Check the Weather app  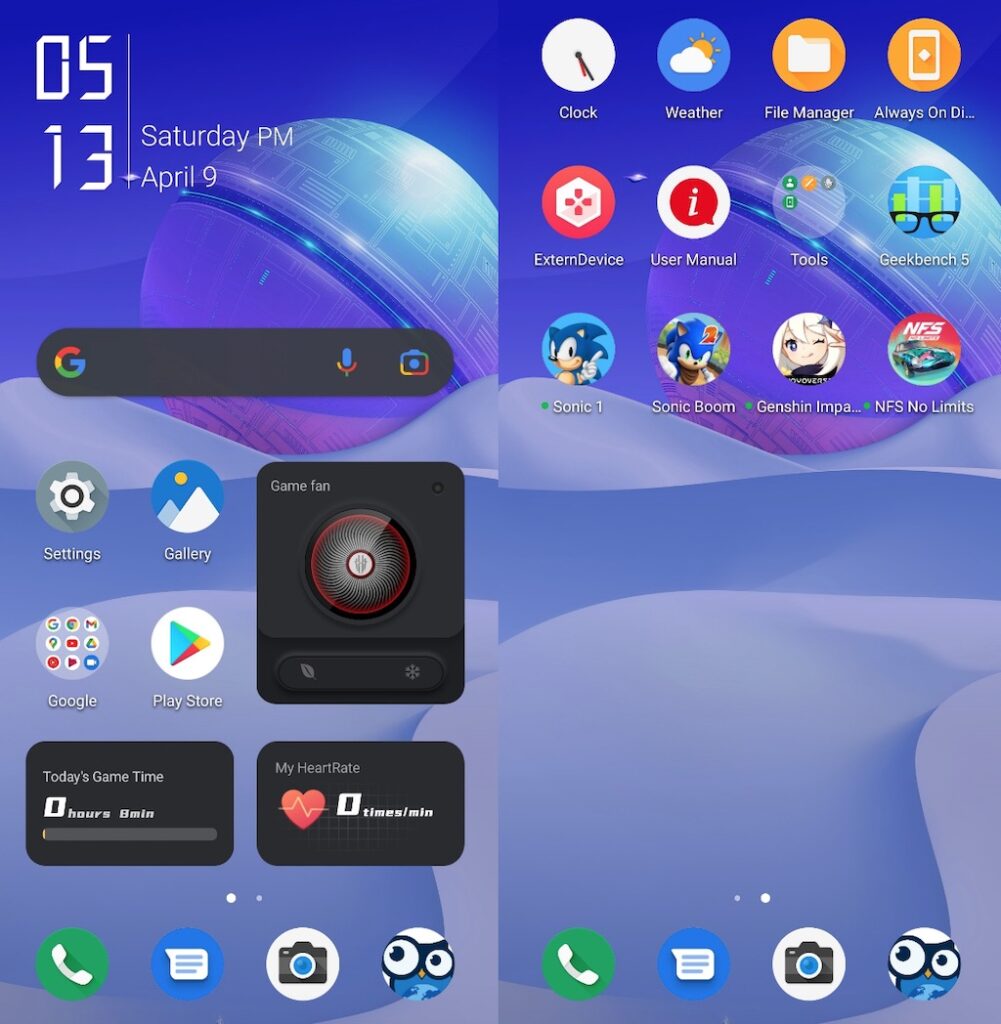(693, 55)
